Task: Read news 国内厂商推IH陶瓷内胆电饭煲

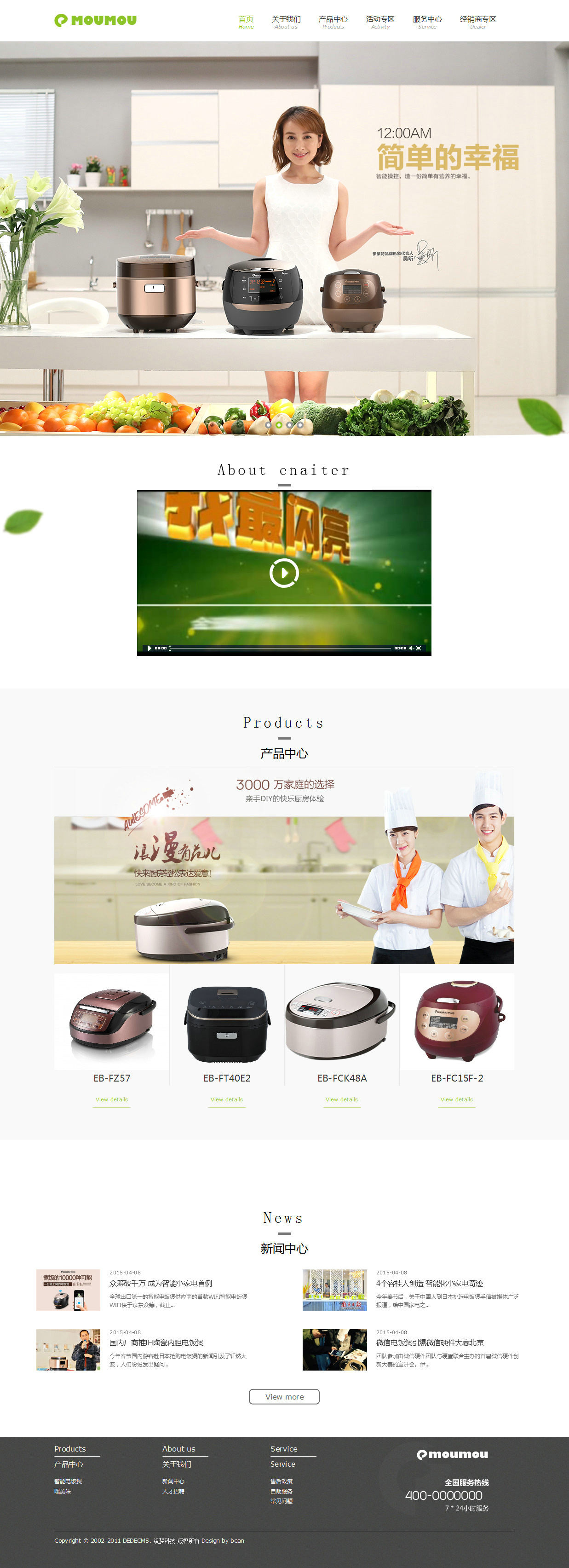Action: [x=156, y=1343]
